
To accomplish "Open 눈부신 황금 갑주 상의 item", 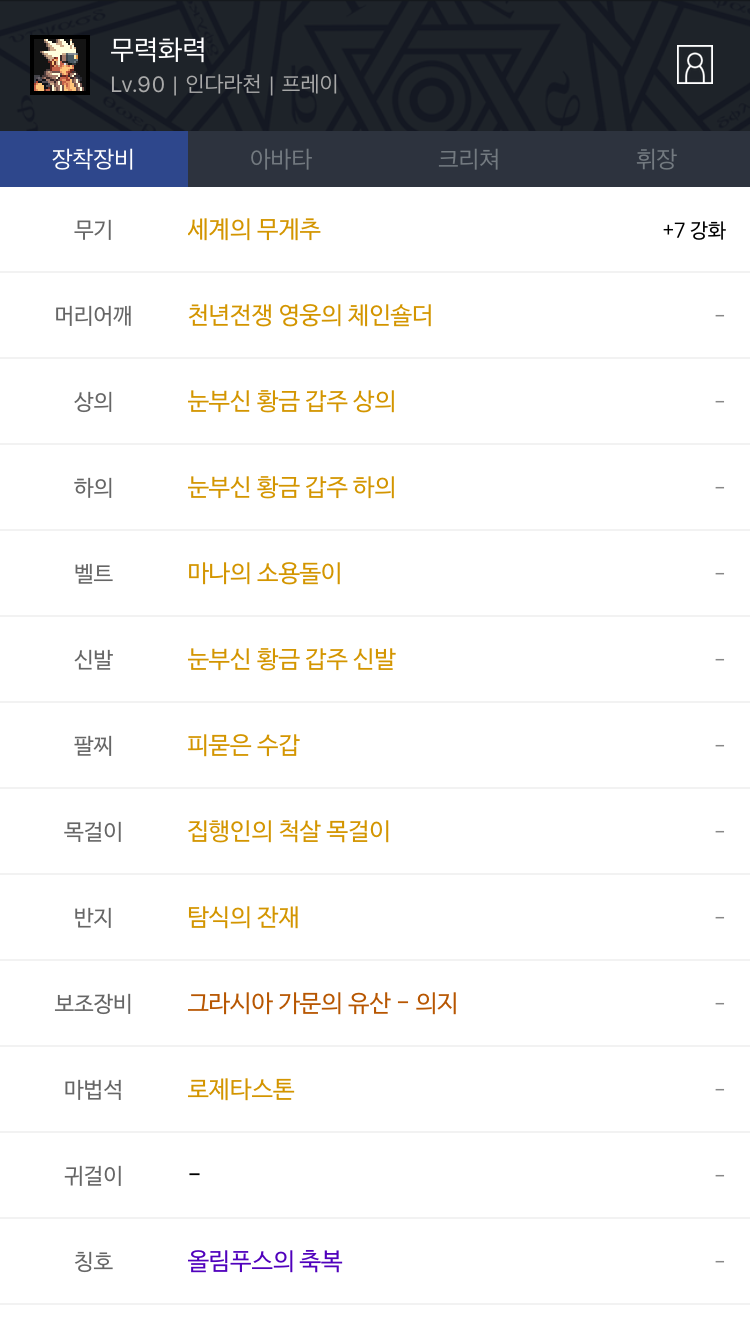I will click(x=291, y=401).
